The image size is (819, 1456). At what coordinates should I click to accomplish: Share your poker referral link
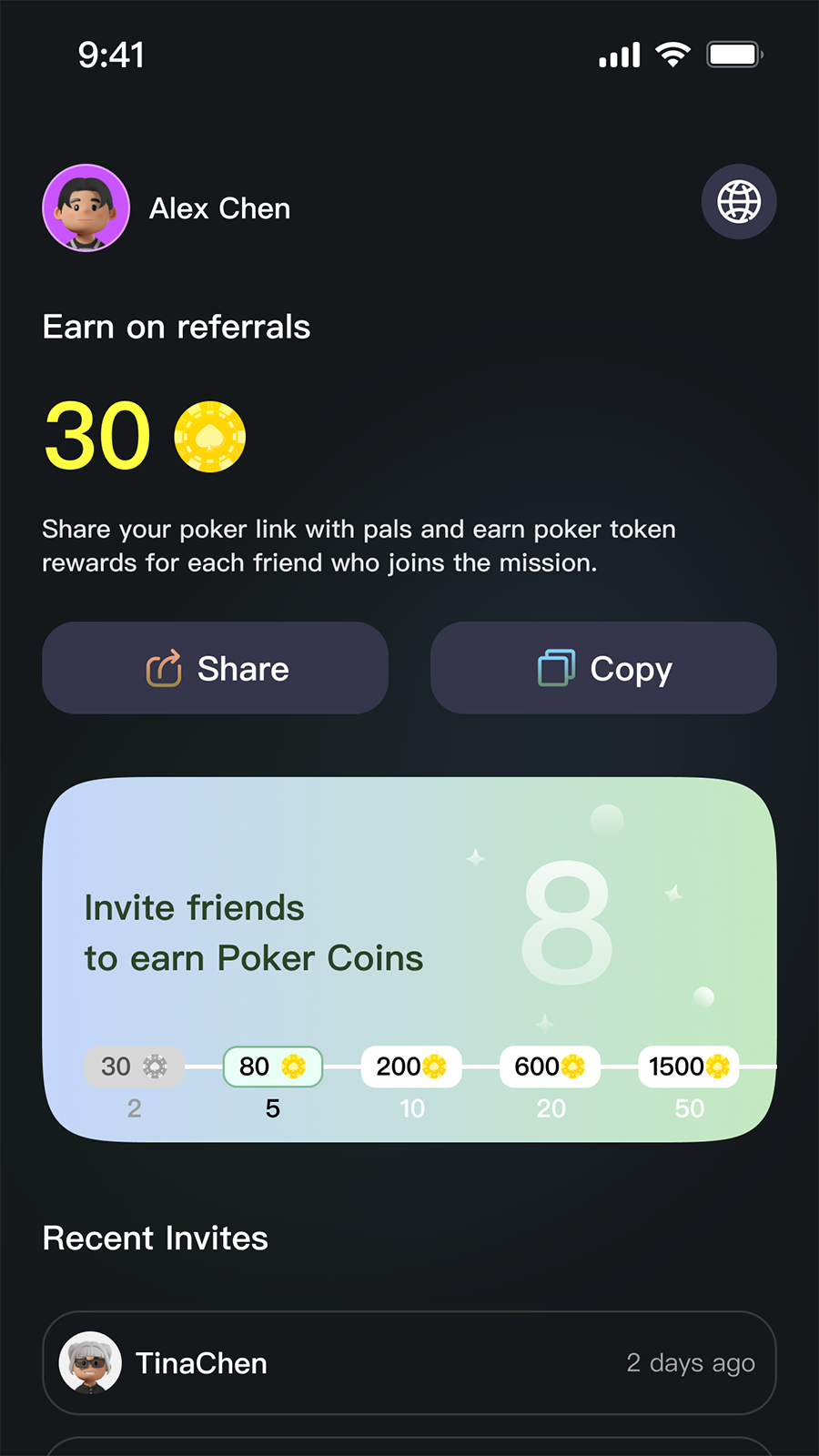216,668
